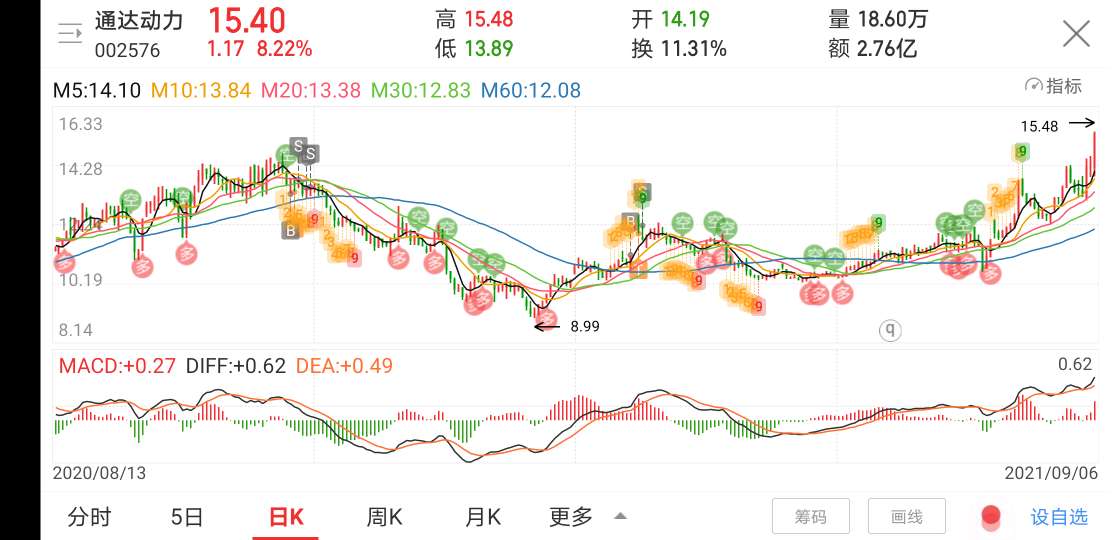Switch to the 月K monthly tab
Image resolution: width=1113 pixels, height=540 pixels.
click(x=483, y=517)
